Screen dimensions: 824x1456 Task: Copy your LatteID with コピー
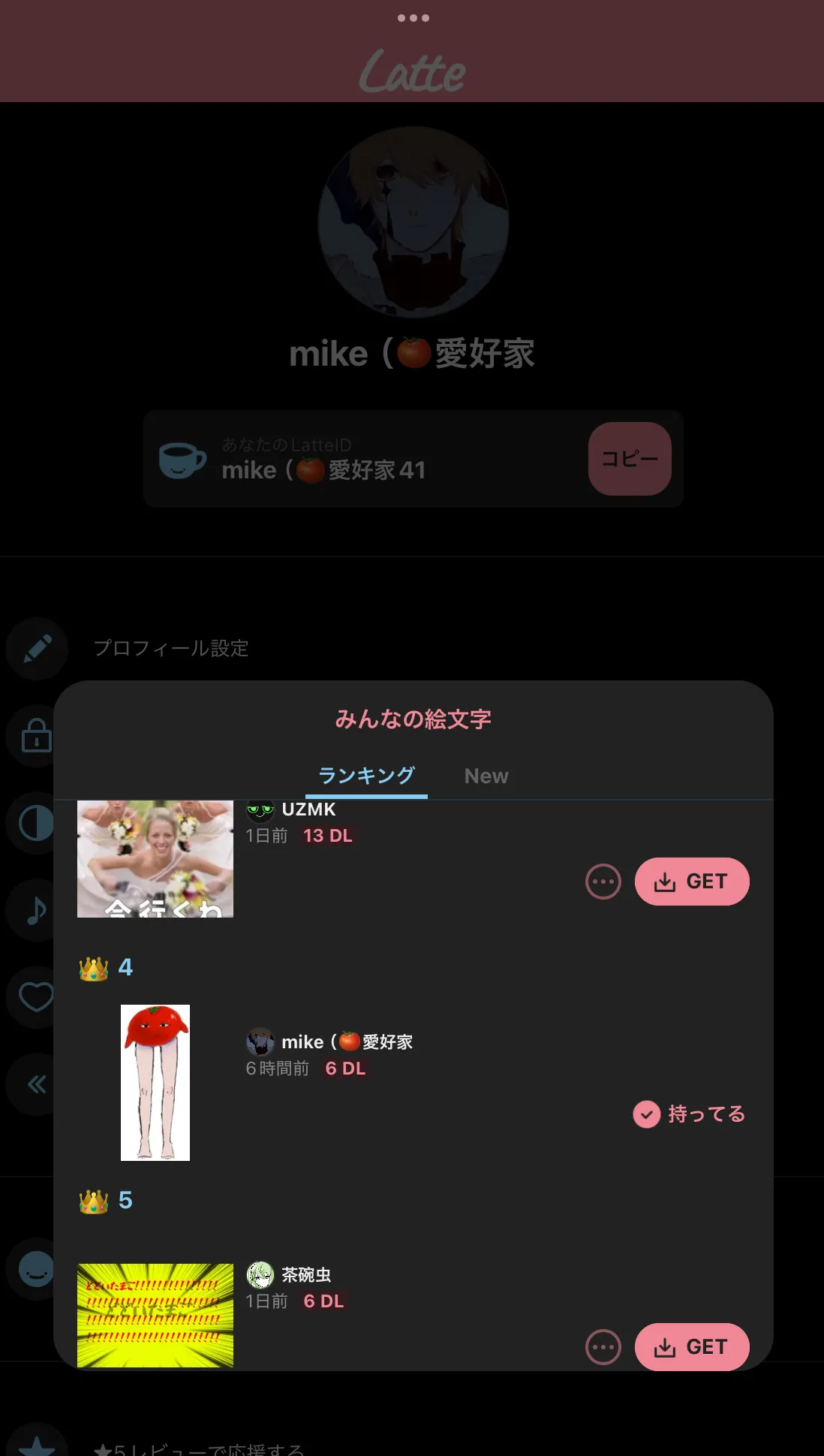[629, 458]
